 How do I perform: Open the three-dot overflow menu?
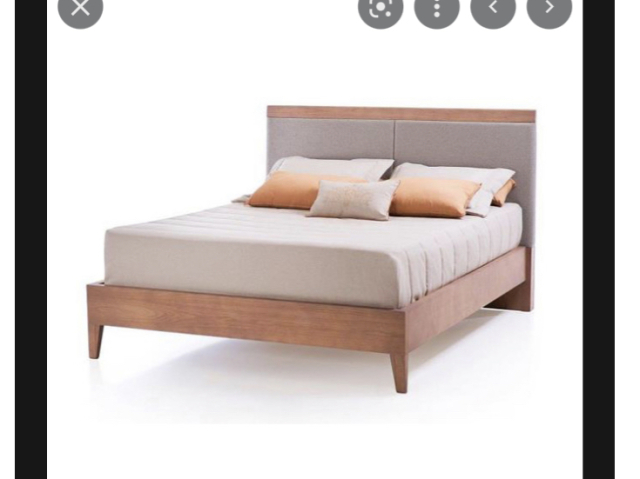(x=437, y=8)
